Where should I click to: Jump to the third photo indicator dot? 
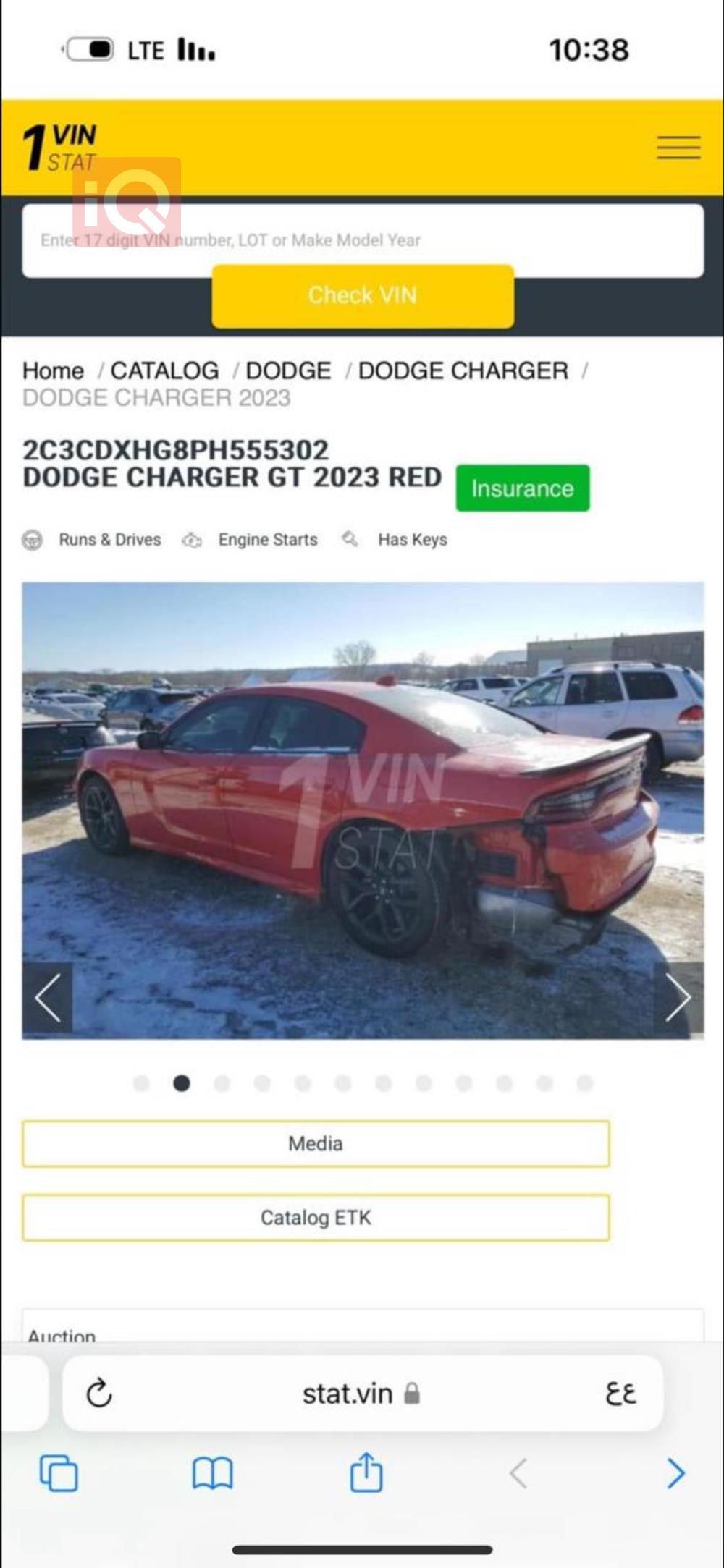[x=222, y=1083]
